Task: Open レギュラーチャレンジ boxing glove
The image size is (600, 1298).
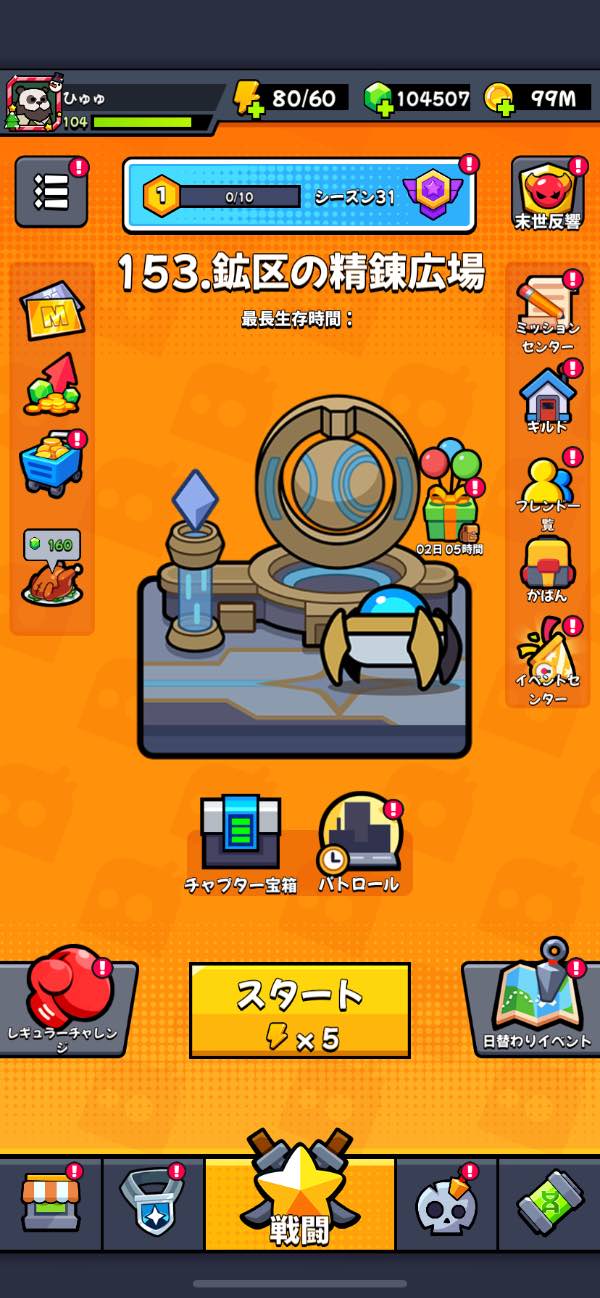Action: point(66,1000)
